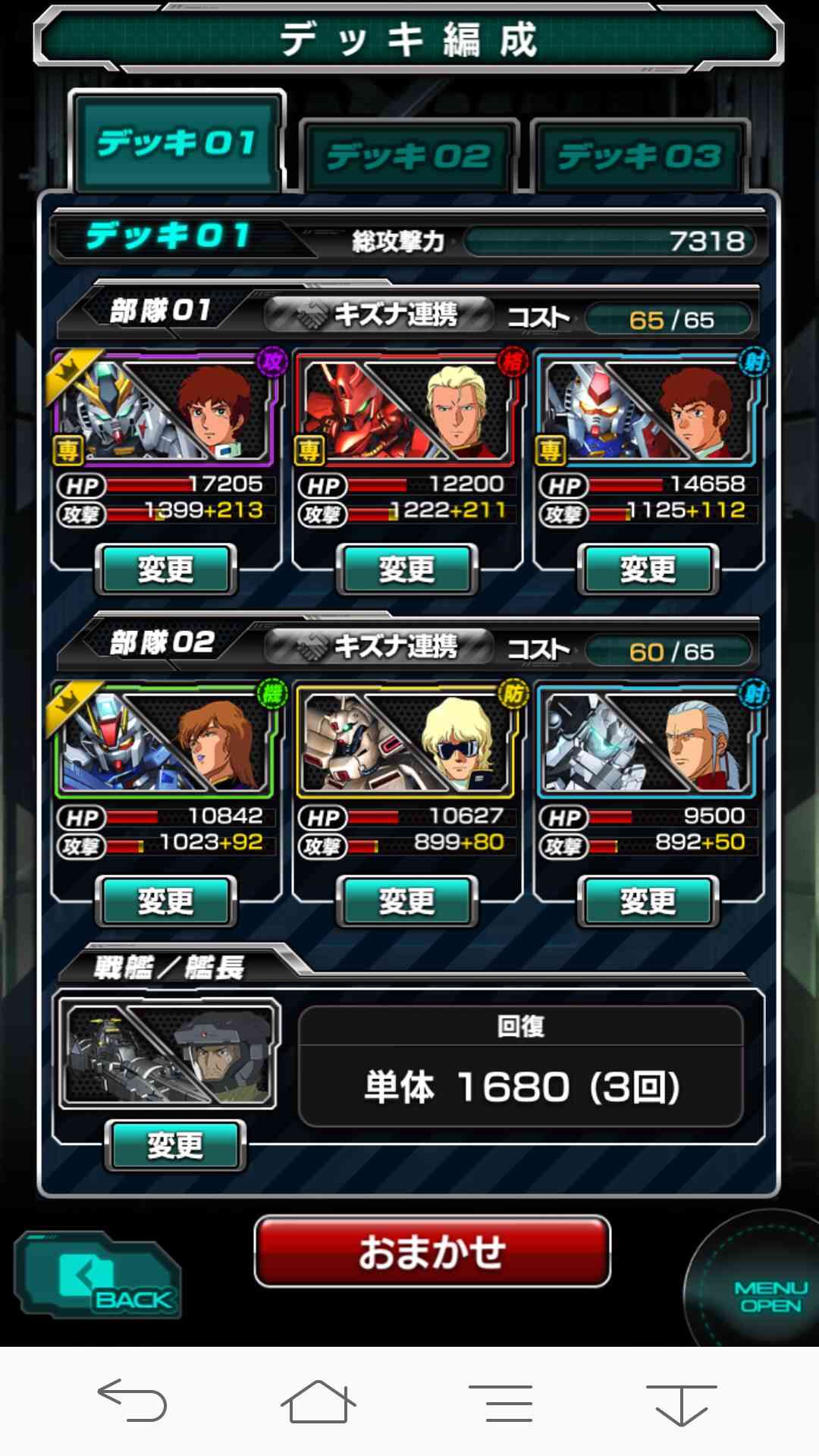819x1456 pixels.
Task: Select the デッキ01 tab
Action: pyautogui.click(x=177, y=143)
